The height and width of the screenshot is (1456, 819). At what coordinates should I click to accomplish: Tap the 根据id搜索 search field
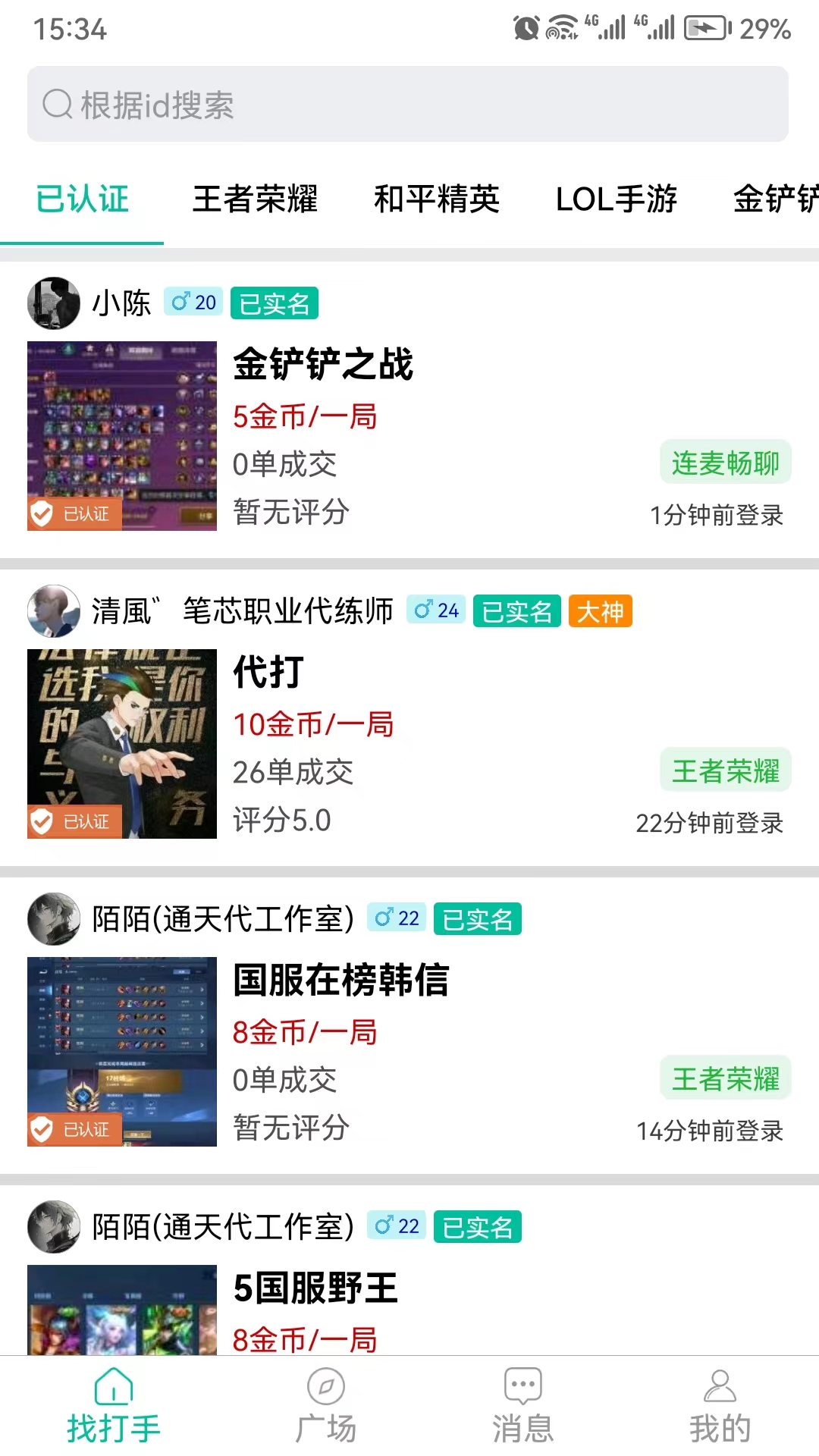click(409, 105)
